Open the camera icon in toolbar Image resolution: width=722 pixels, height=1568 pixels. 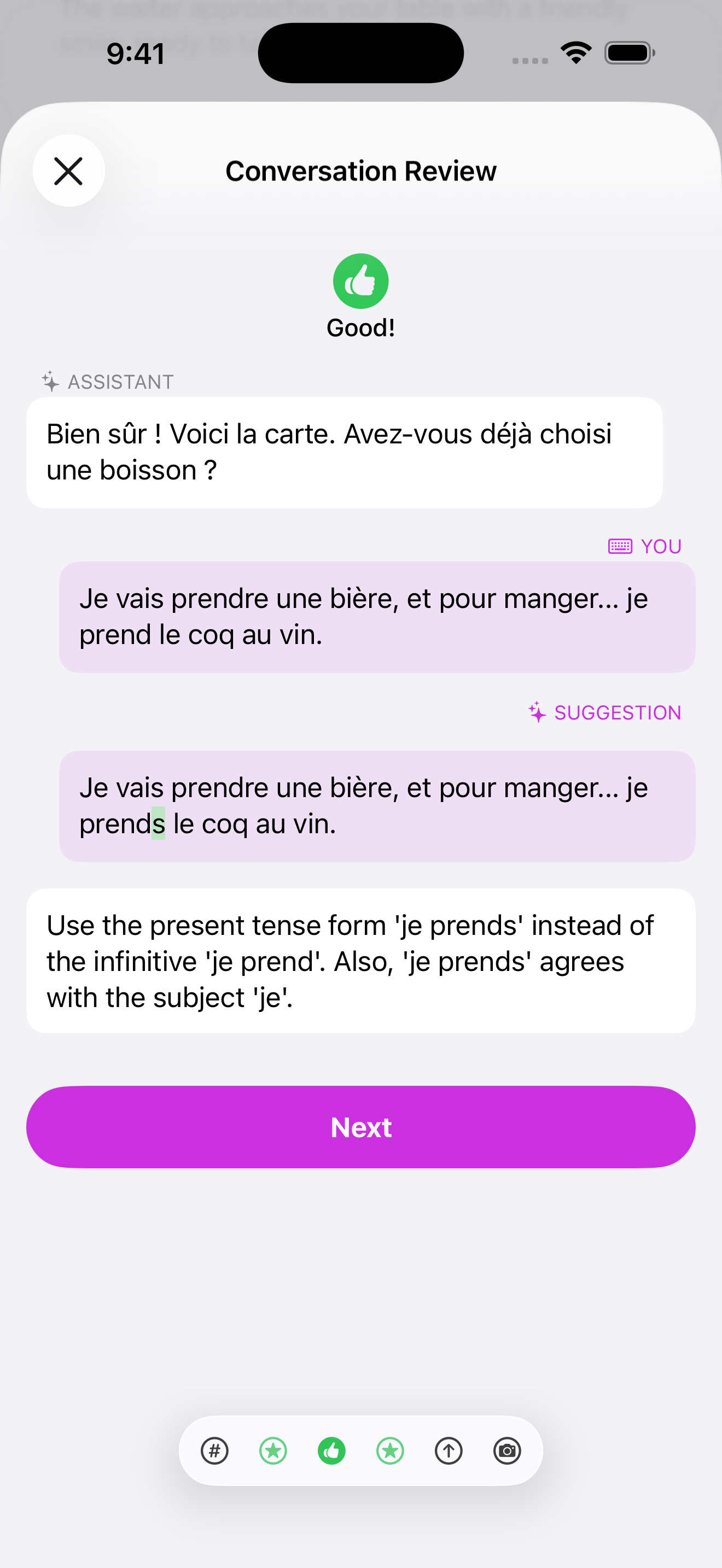507,1450
